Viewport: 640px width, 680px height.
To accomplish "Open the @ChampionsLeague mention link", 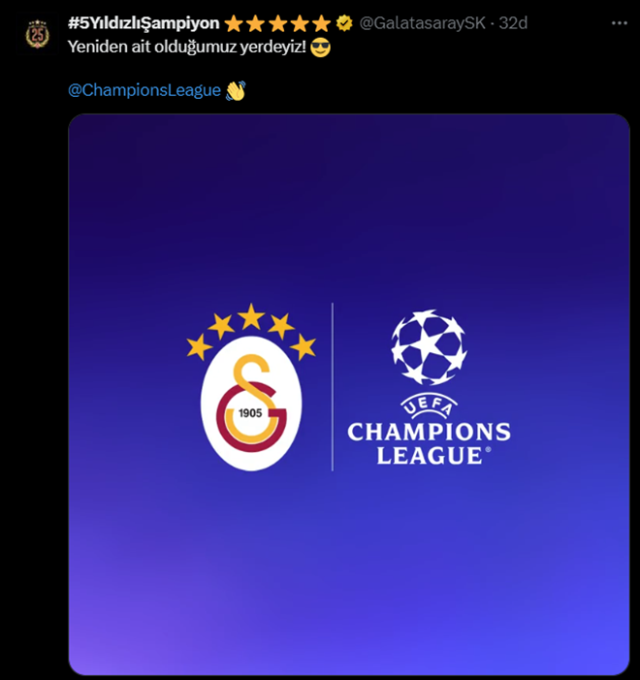I will tap(144, 91).
